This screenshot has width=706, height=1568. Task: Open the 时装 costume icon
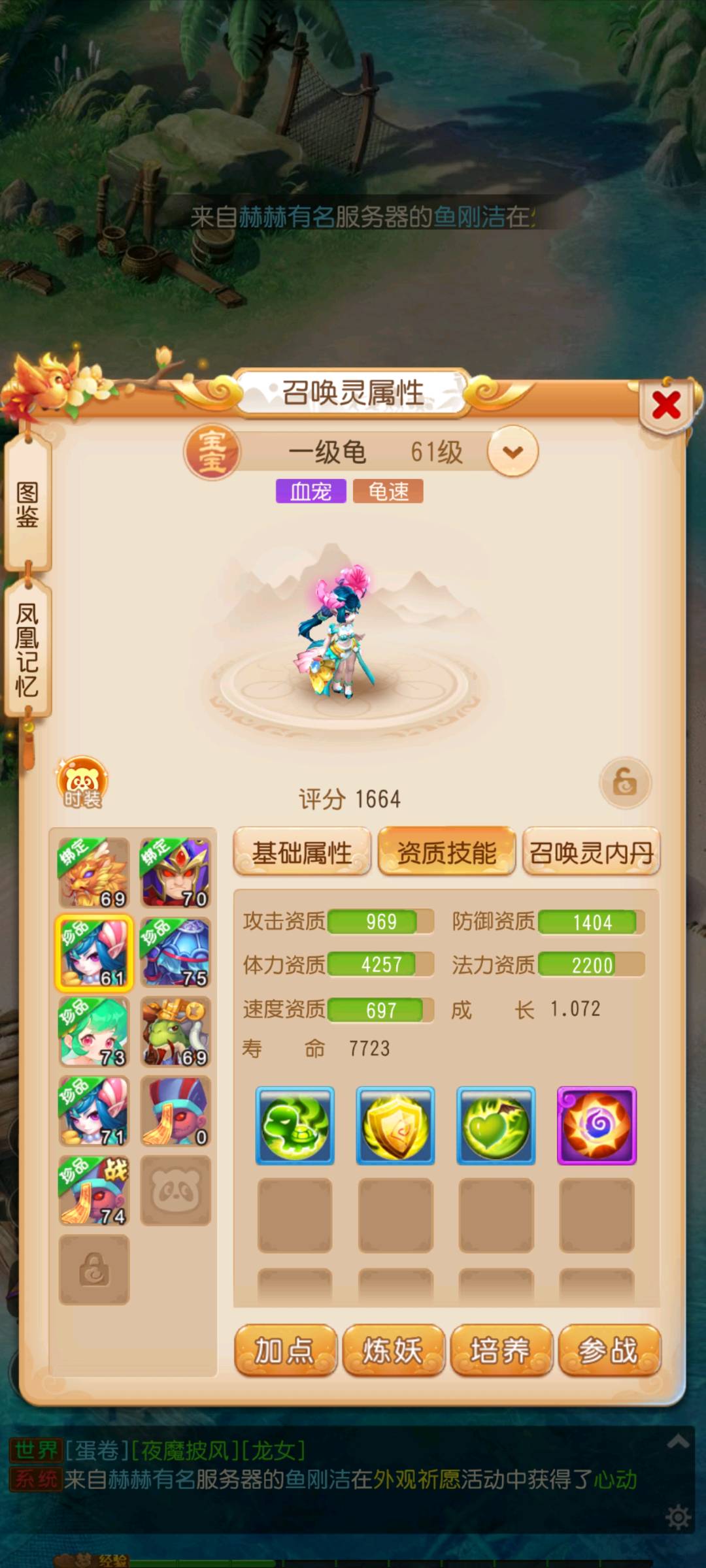pos(82,783)
